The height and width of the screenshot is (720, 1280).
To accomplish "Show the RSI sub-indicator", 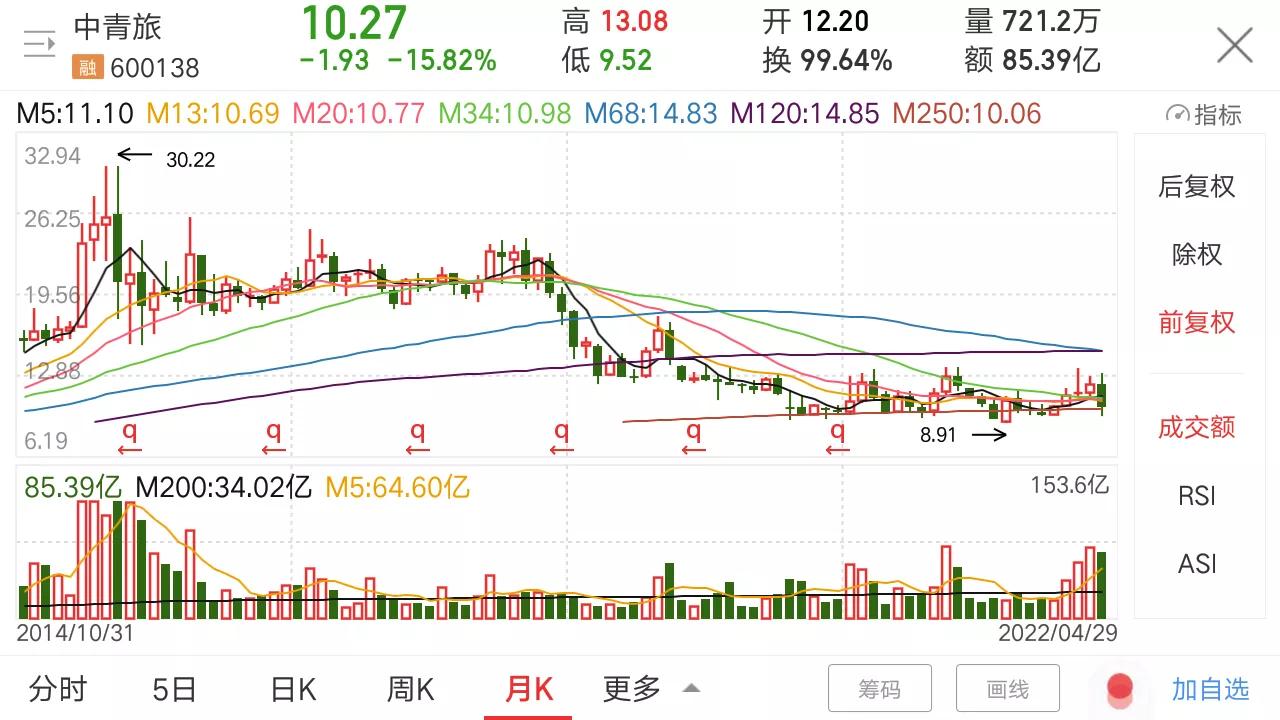I will tap(1196, 496).
